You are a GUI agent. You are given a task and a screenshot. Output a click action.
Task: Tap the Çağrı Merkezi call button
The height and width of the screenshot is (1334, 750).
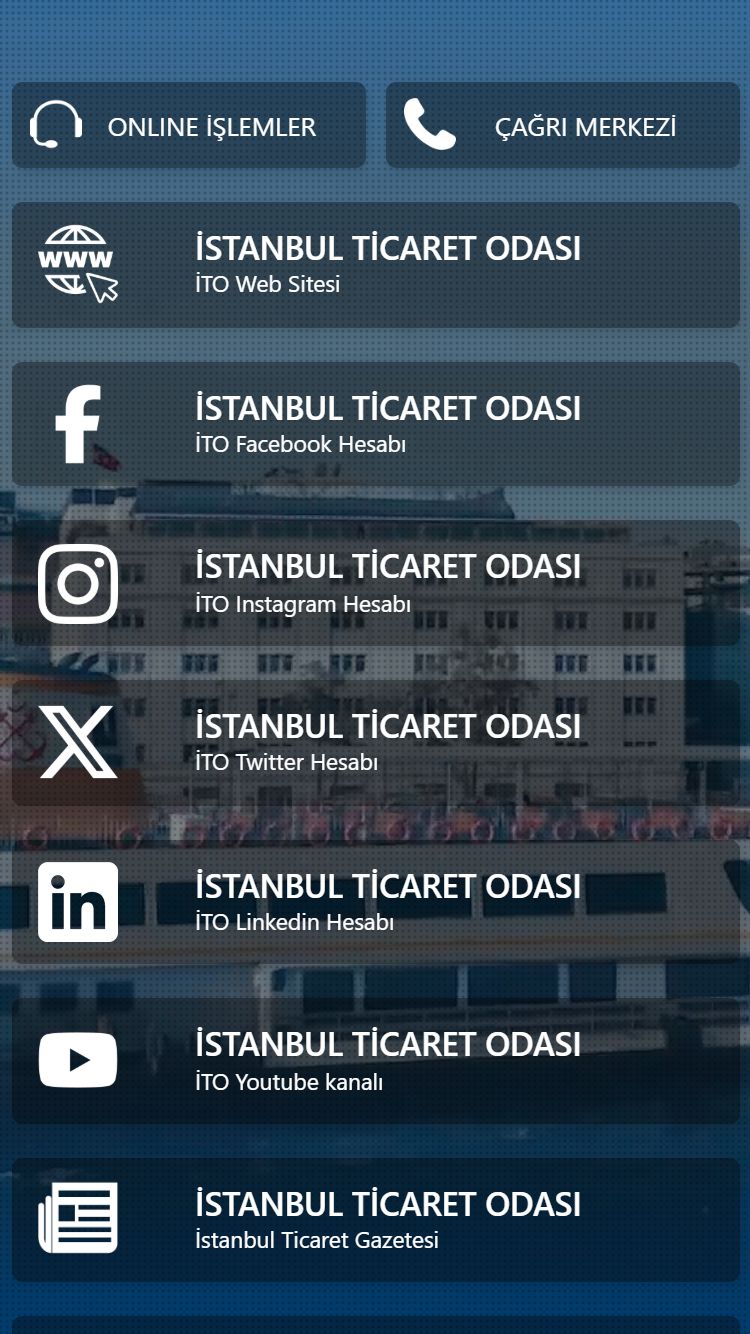click(x=562, y=126)
